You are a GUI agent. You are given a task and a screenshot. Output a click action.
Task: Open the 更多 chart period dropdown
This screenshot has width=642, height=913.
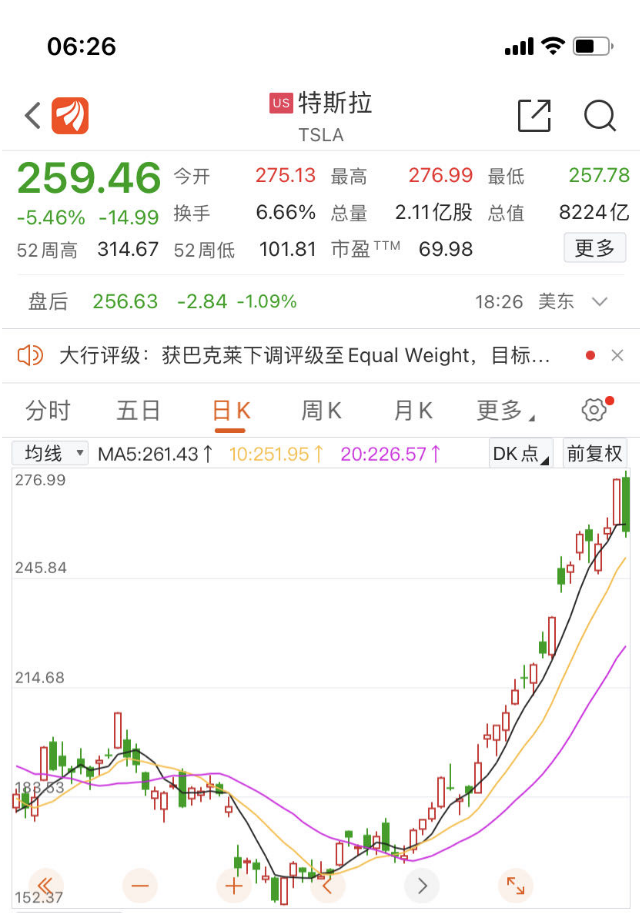(504, 410)
